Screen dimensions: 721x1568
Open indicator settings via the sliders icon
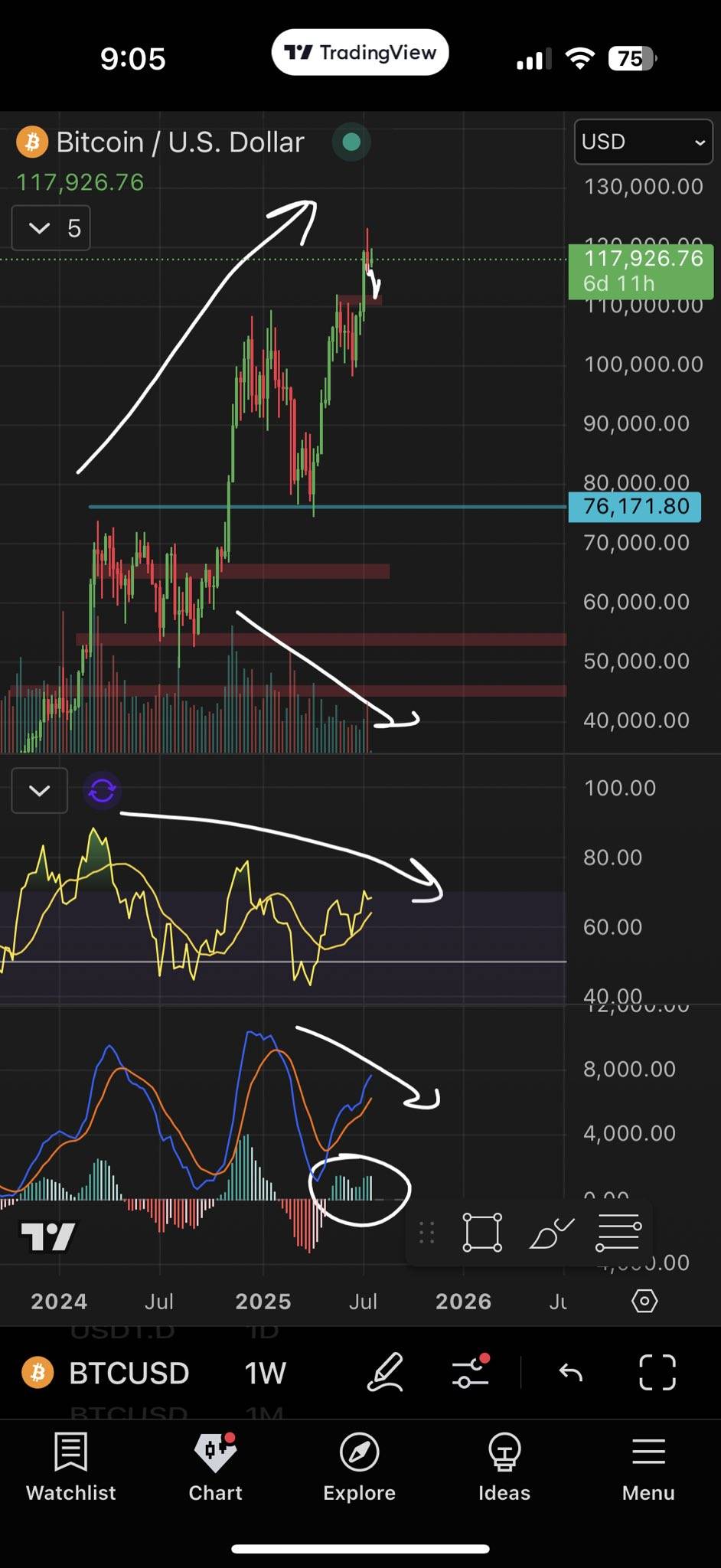tap(470, 1373)
